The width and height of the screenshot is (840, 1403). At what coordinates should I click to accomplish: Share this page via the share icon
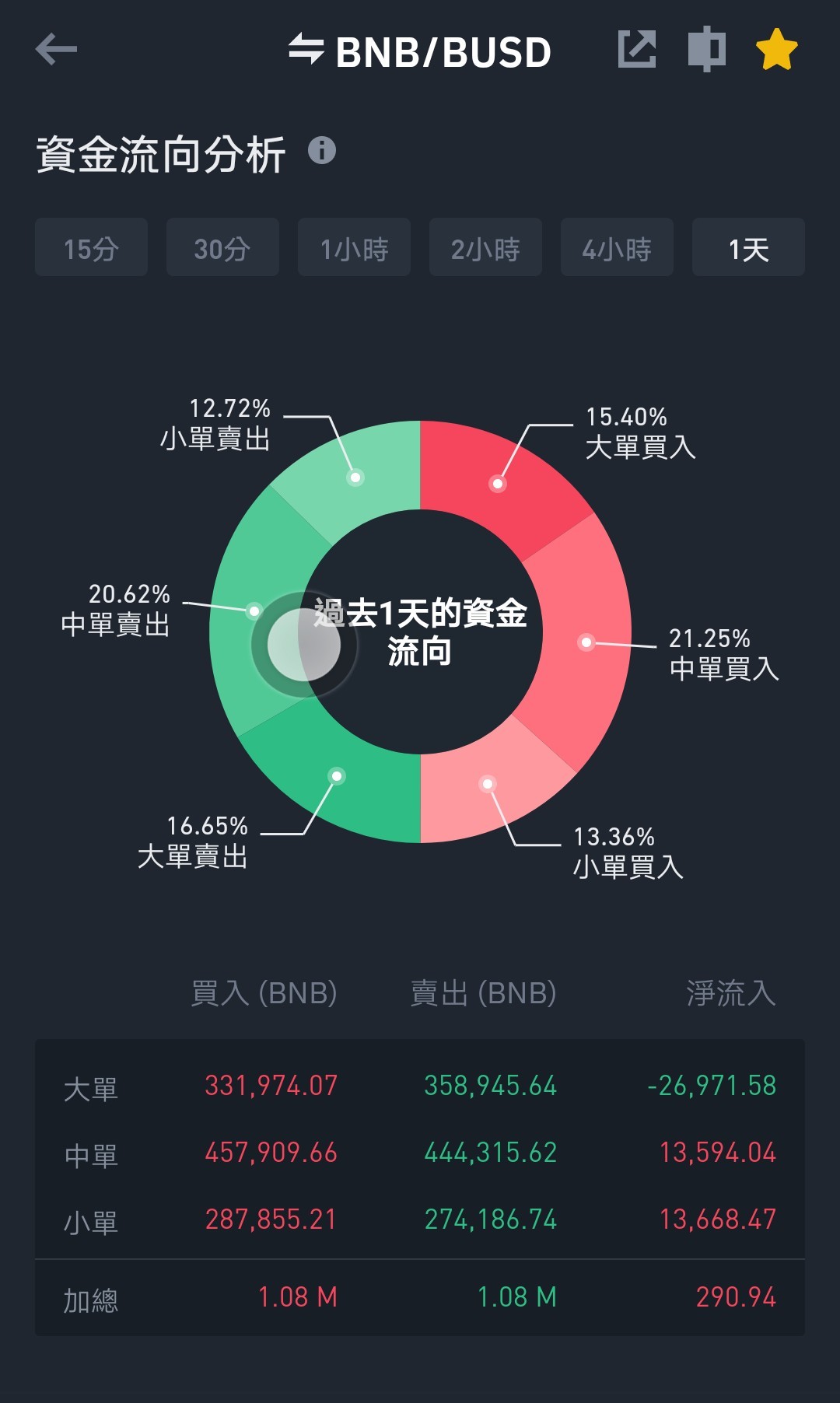[637, 50]
